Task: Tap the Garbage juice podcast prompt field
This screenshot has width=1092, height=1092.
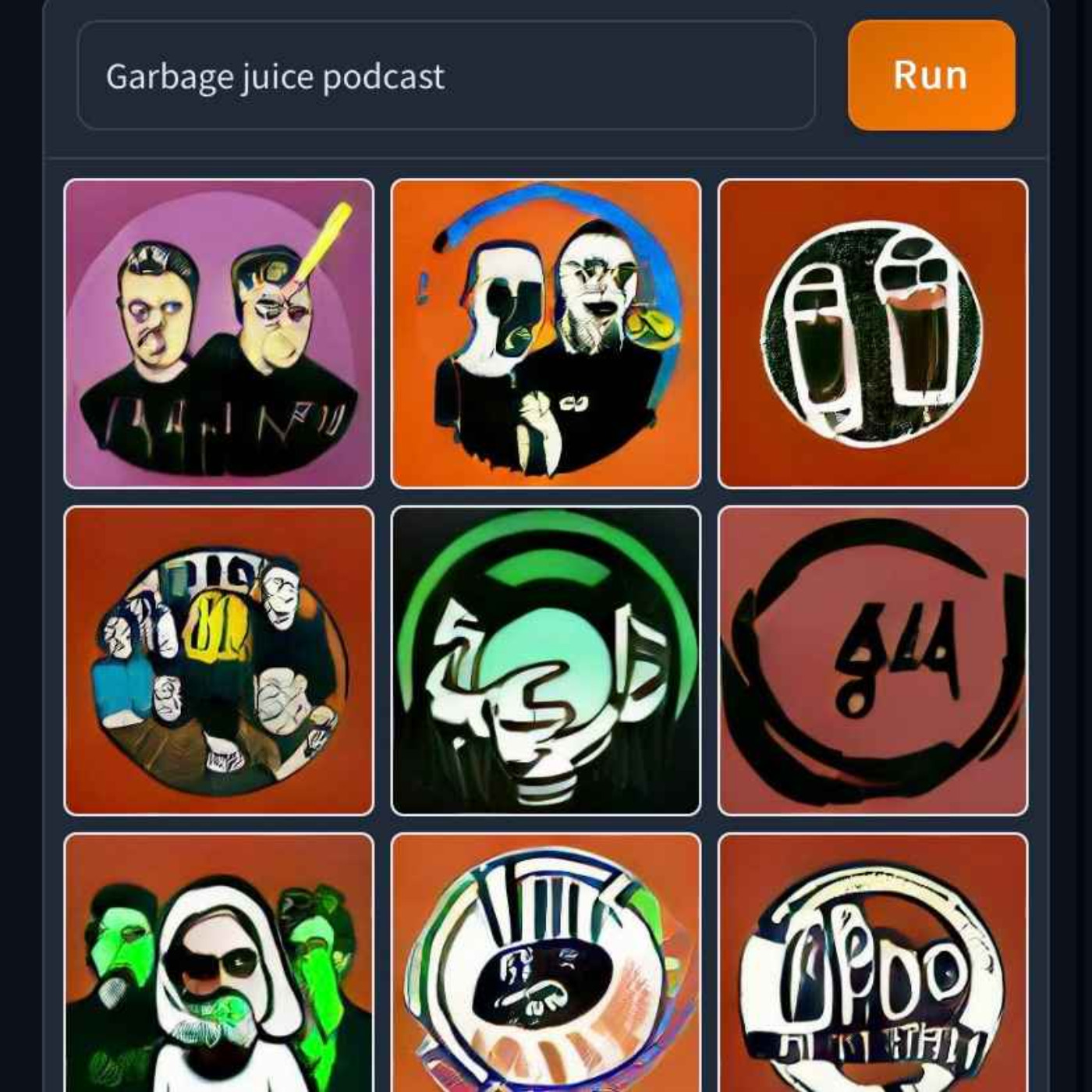Action: pos(445,76)
